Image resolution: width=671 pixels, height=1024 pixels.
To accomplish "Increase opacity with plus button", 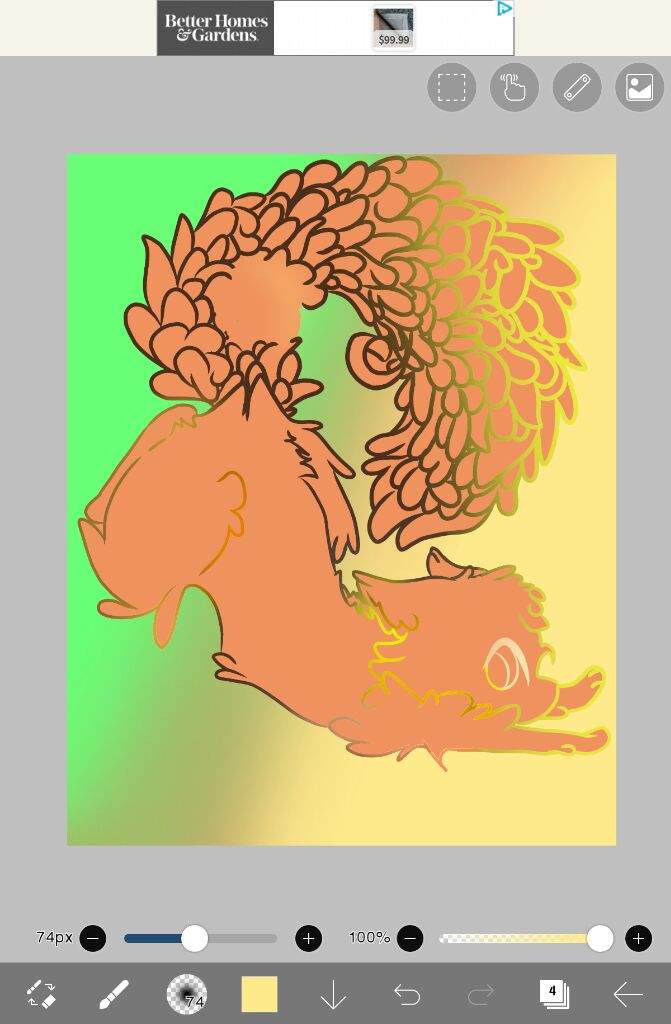I will click(638, 938).
